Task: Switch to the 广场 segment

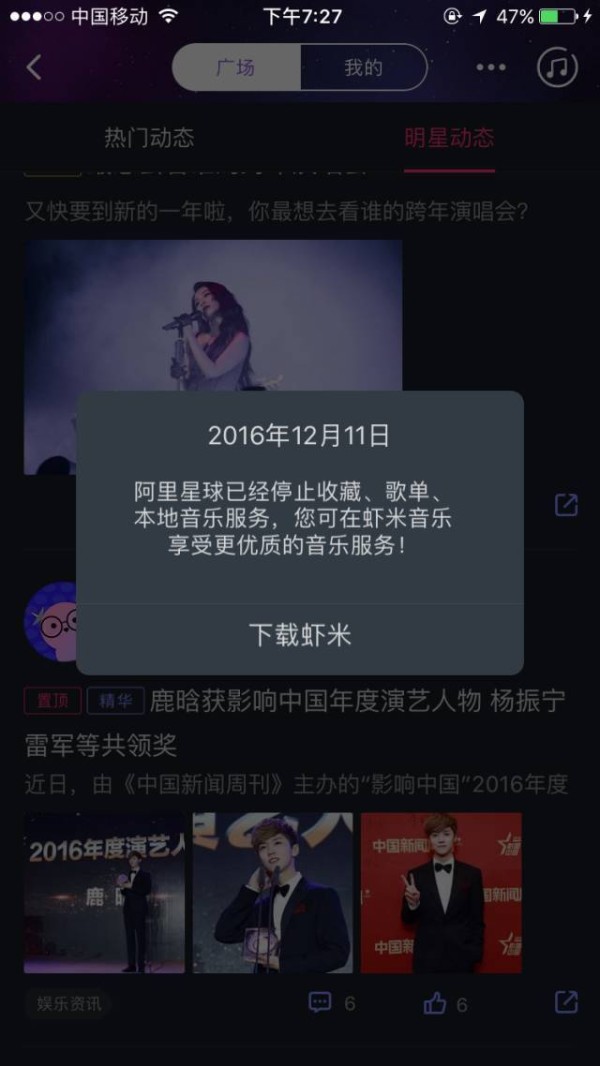Action: click(236, 67)
